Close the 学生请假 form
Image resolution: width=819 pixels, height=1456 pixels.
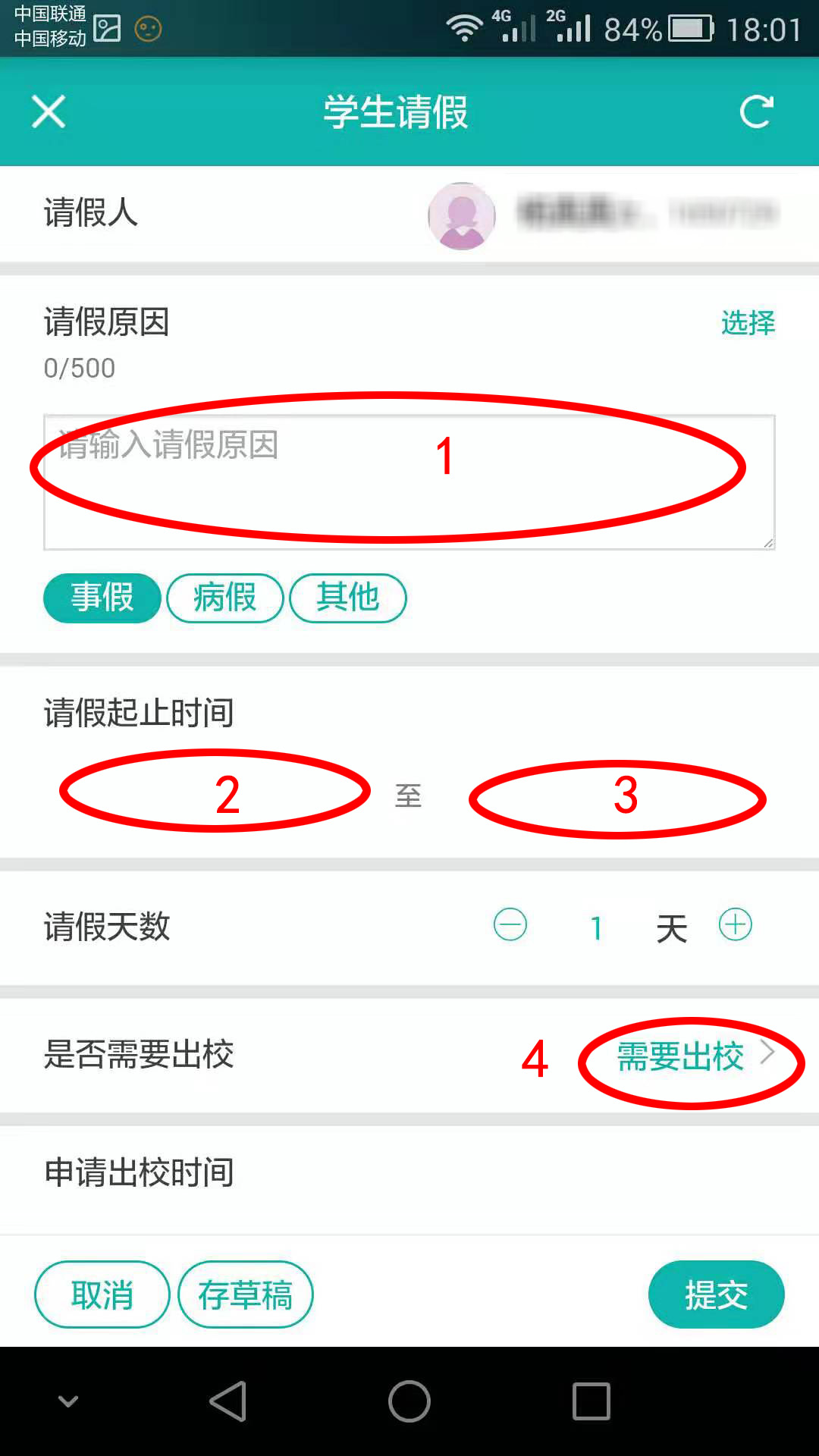[49, 111]
